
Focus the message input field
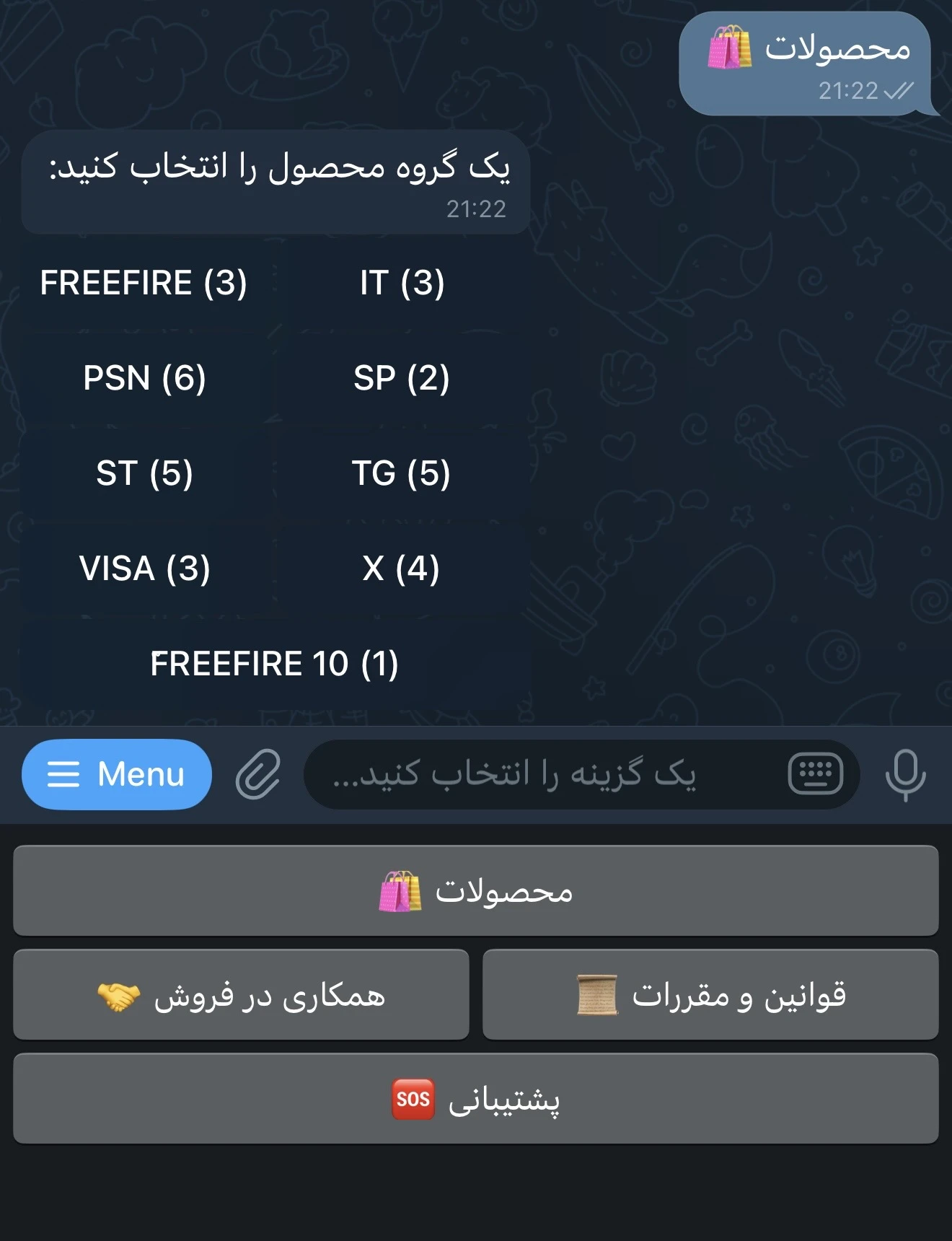(x=534, y=774)
